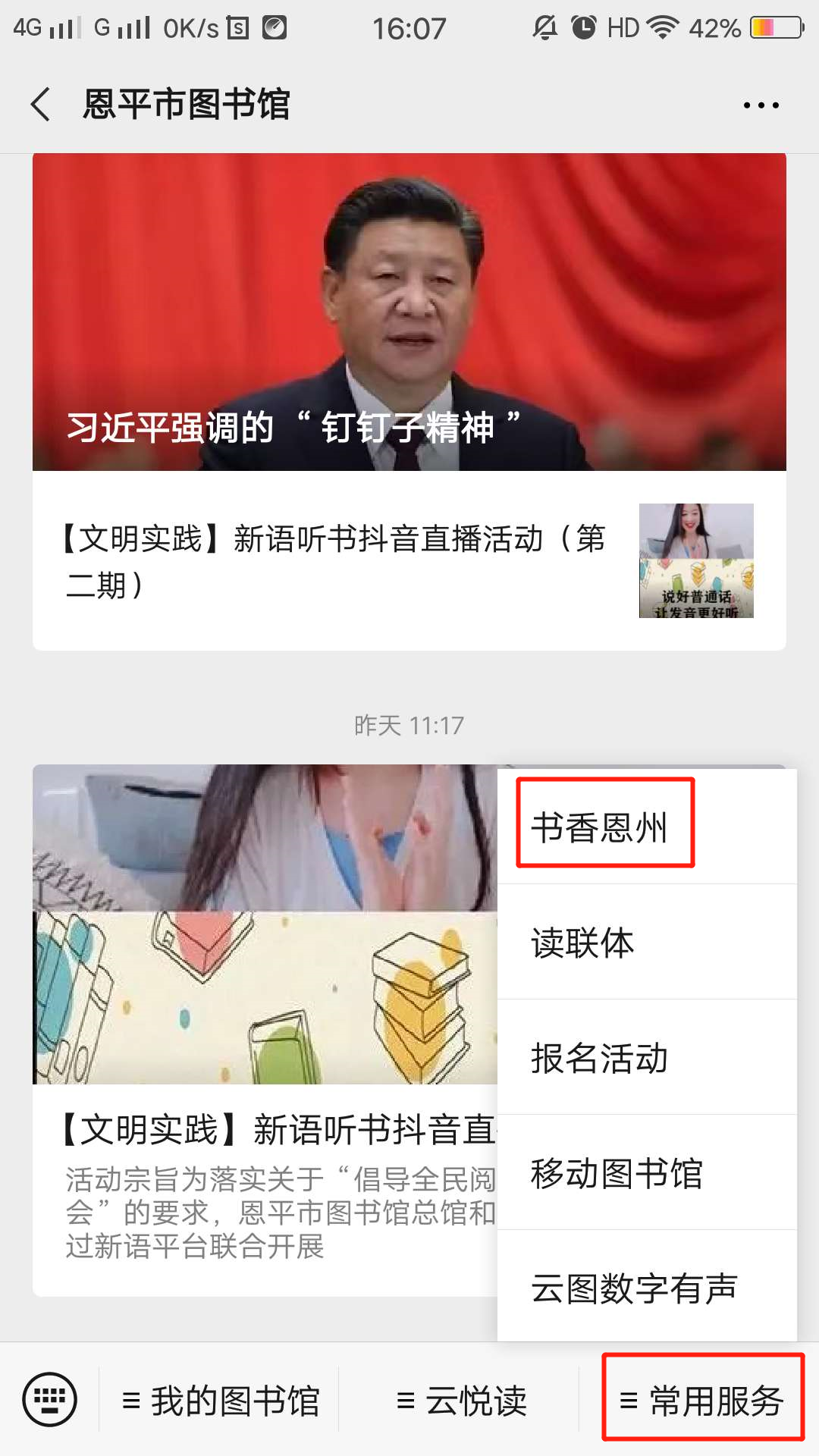Open article 习近平强调的钉钉子精神
Screen dimensions: 819x1456
pyautogui.click(x=409, y=312)
